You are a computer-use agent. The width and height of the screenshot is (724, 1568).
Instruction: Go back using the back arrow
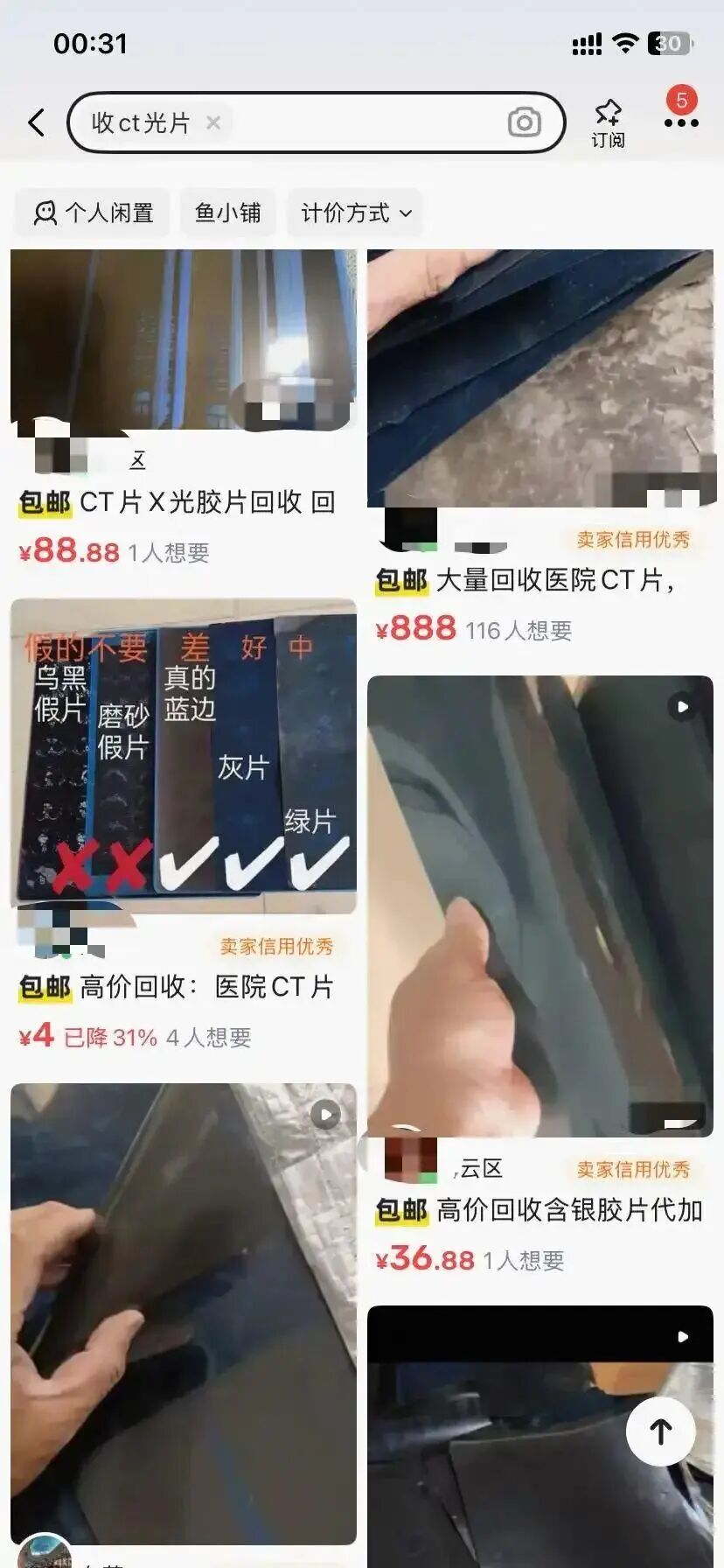37,122
